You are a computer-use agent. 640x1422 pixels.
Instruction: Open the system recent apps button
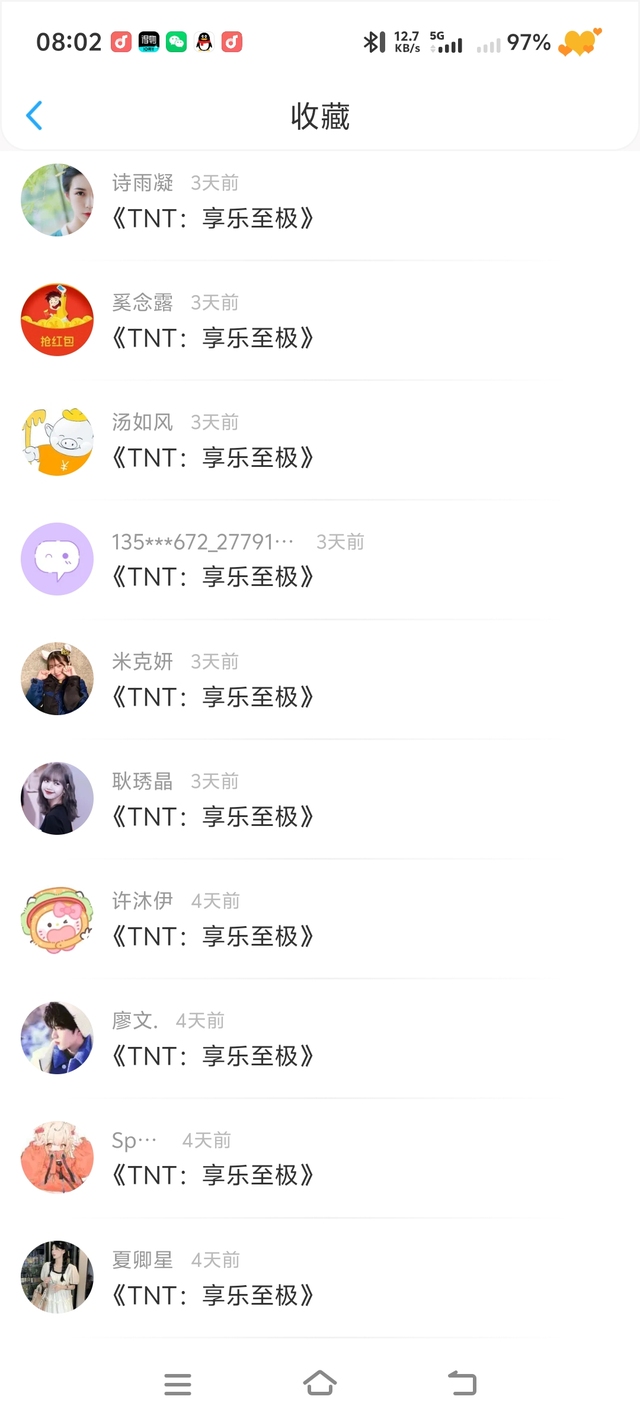coord(178,1384)
